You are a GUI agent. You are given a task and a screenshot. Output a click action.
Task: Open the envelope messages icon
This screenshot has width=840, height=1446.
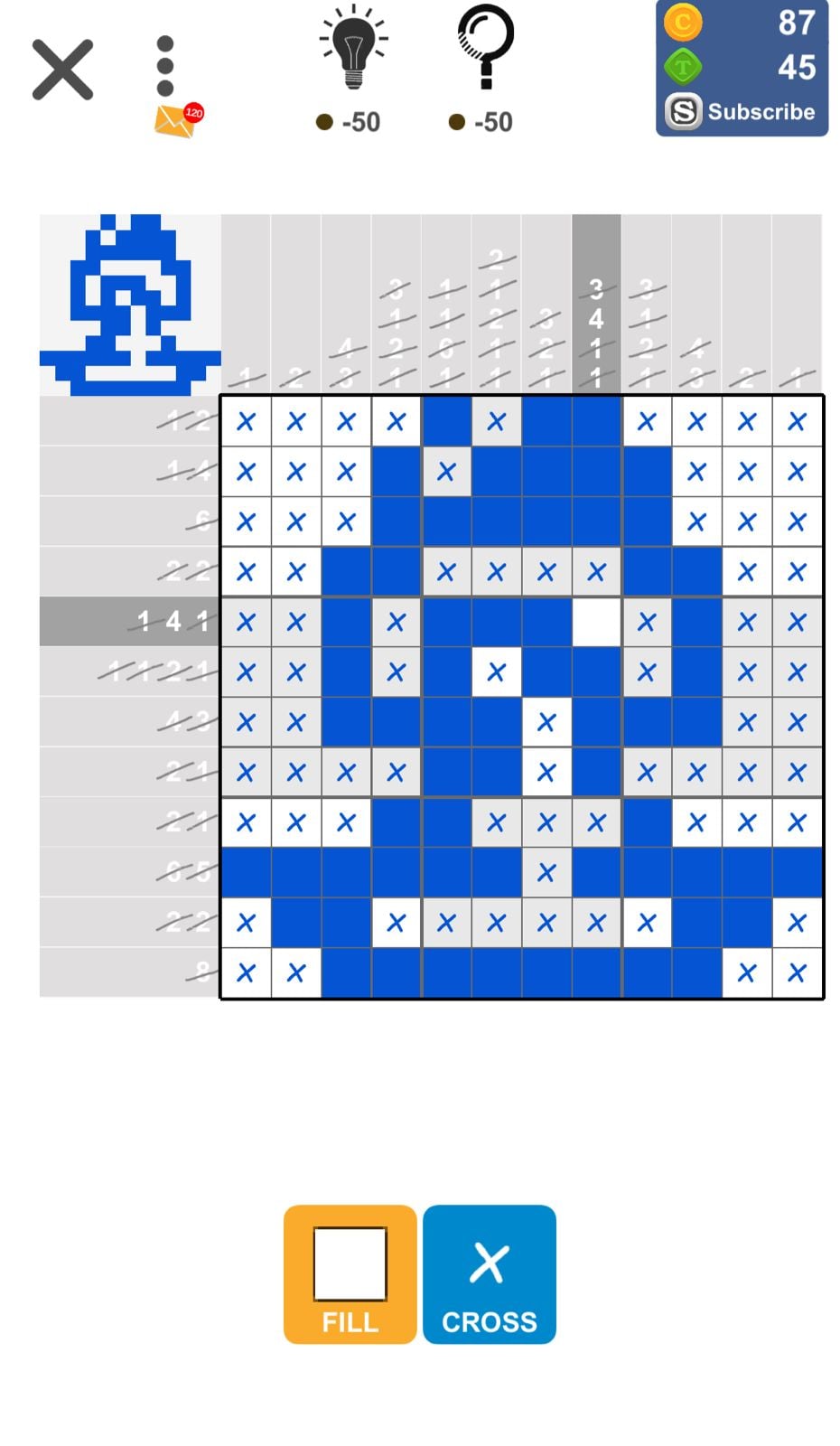[177, 121]
